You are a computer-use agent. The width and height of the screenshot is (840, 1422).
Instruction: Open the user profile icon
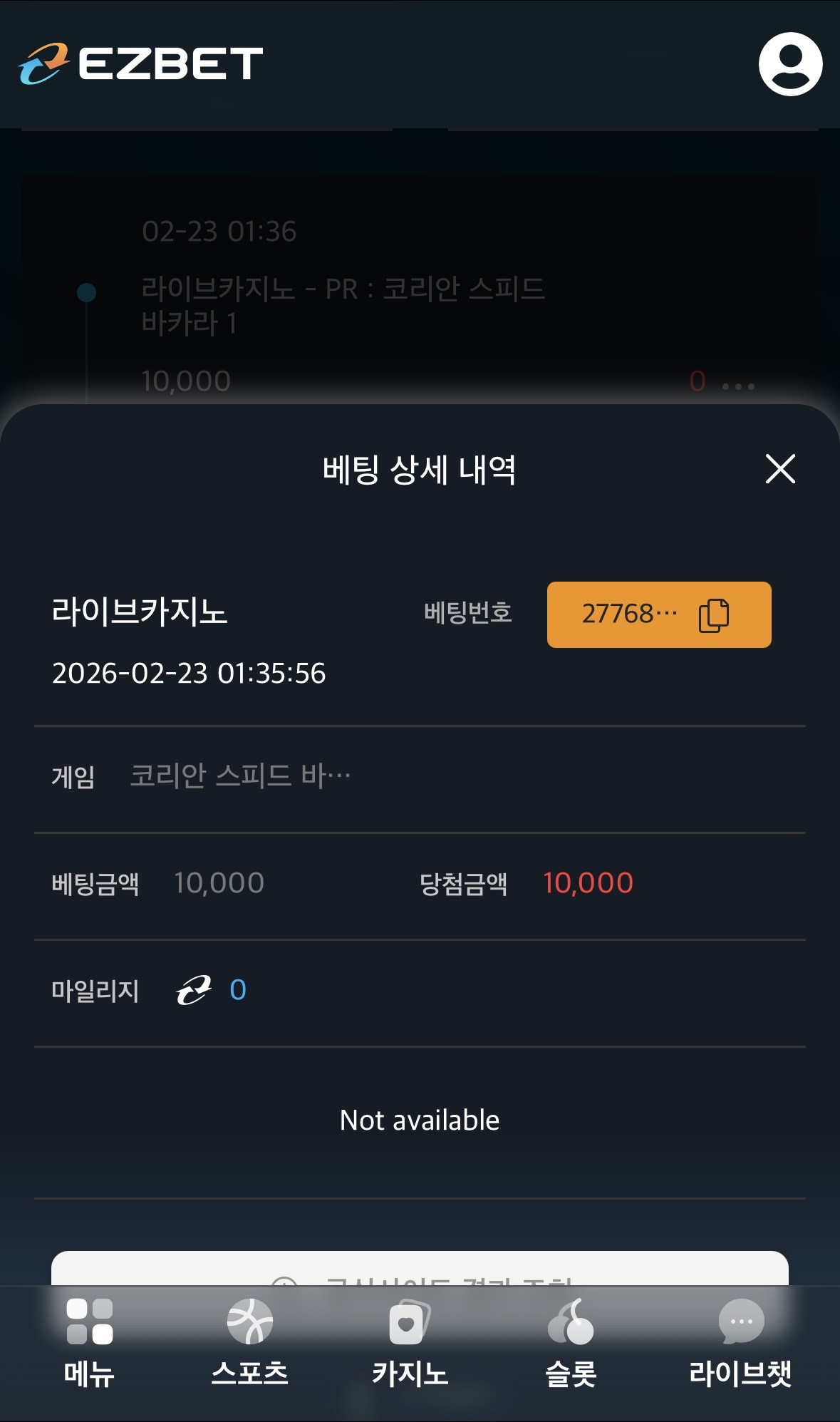790,64
